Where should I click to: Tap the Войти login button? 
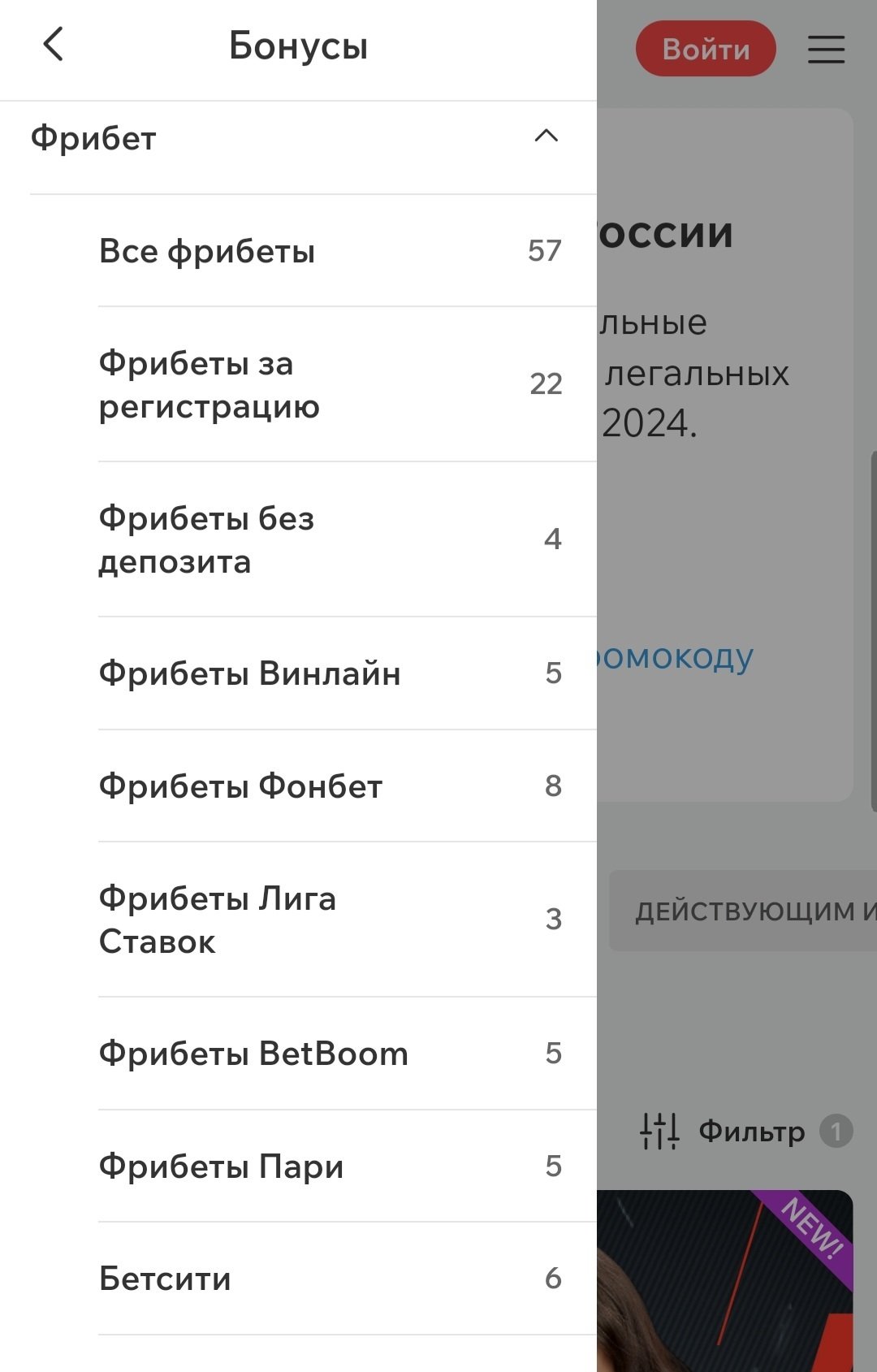(705, 49)
